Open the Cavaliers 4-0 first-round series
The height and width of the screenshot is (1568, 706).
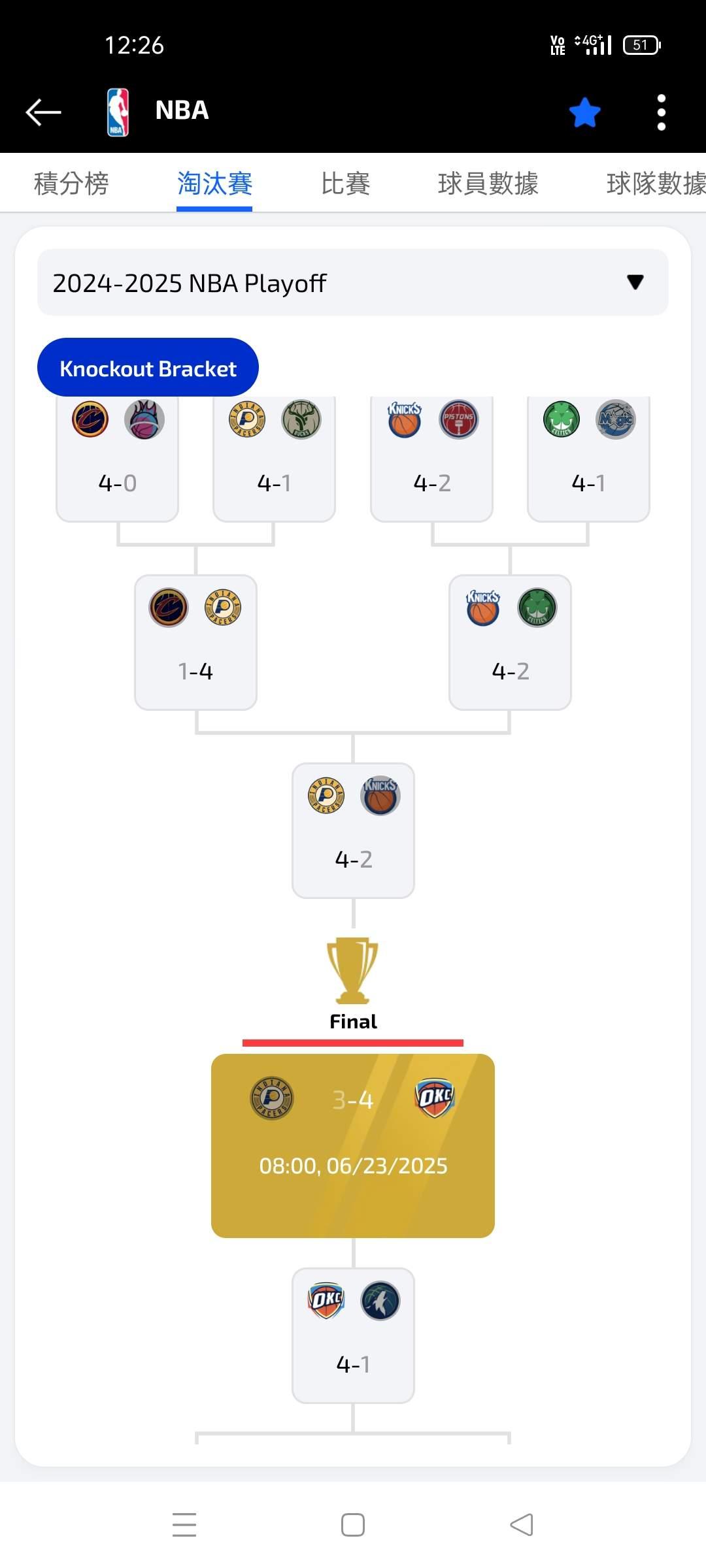coord(117,458)
